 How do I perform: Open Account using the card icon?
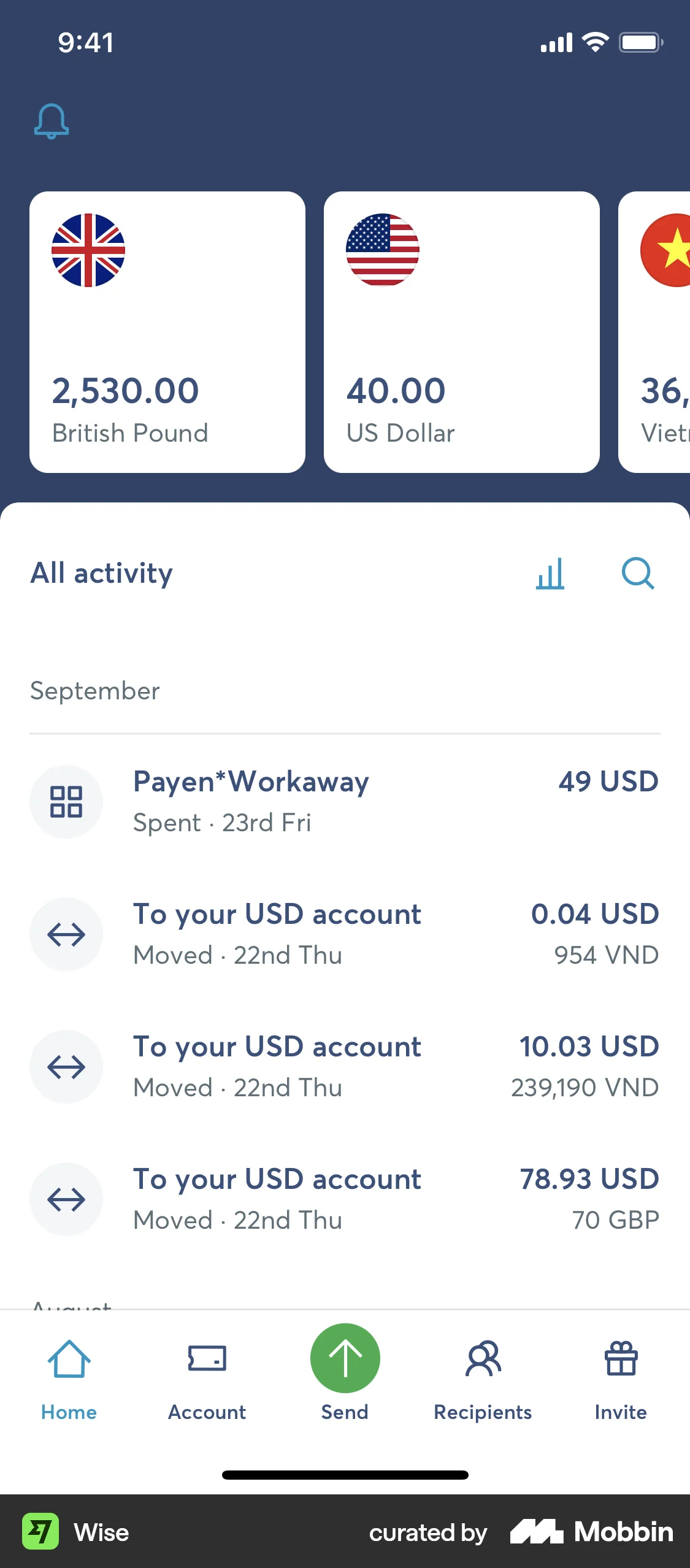pyautogui.click(x=207, y=1358)
